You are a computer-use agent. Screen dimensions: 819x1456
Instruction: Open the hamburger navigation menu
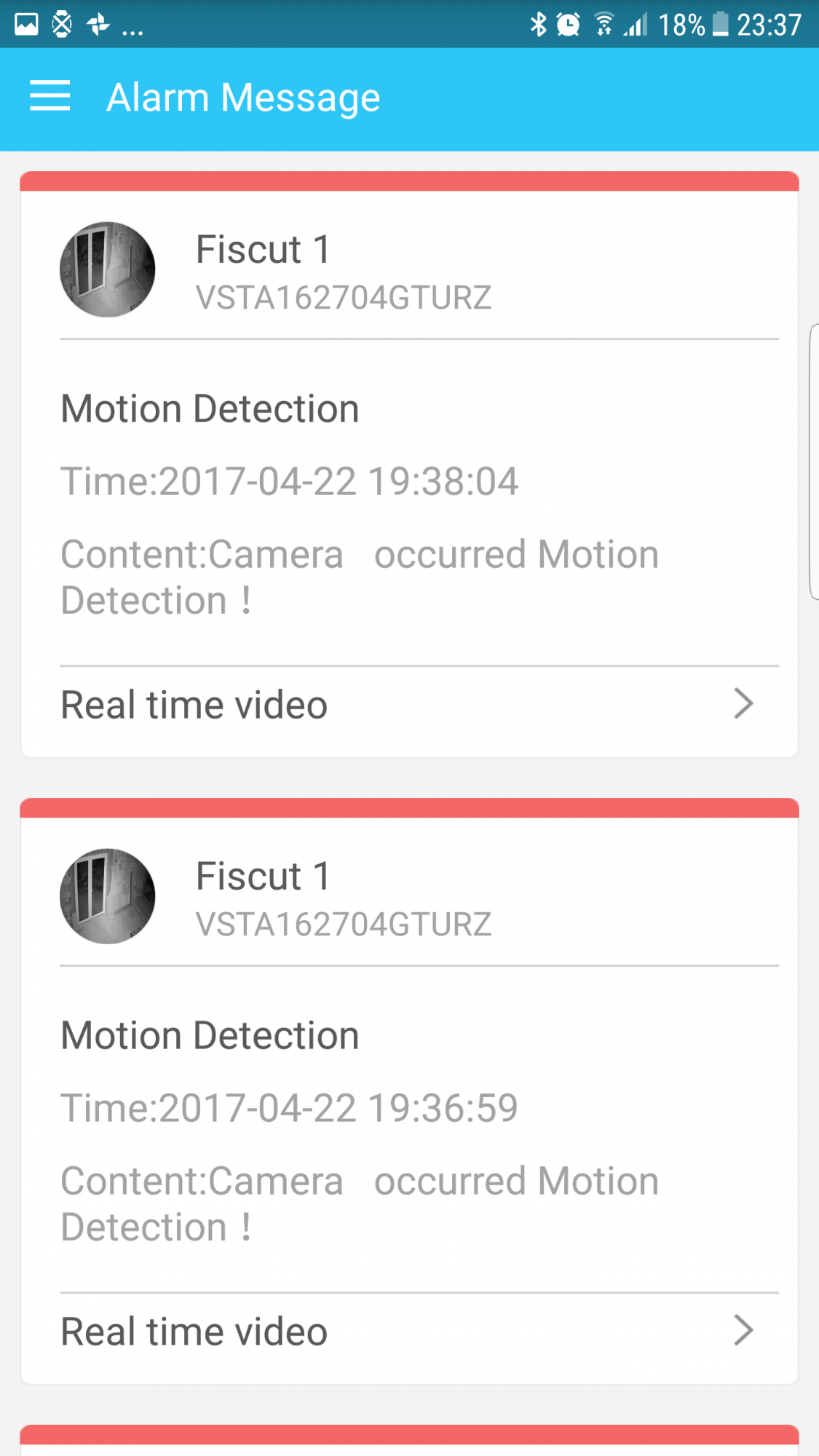click(x=50, y=96)
